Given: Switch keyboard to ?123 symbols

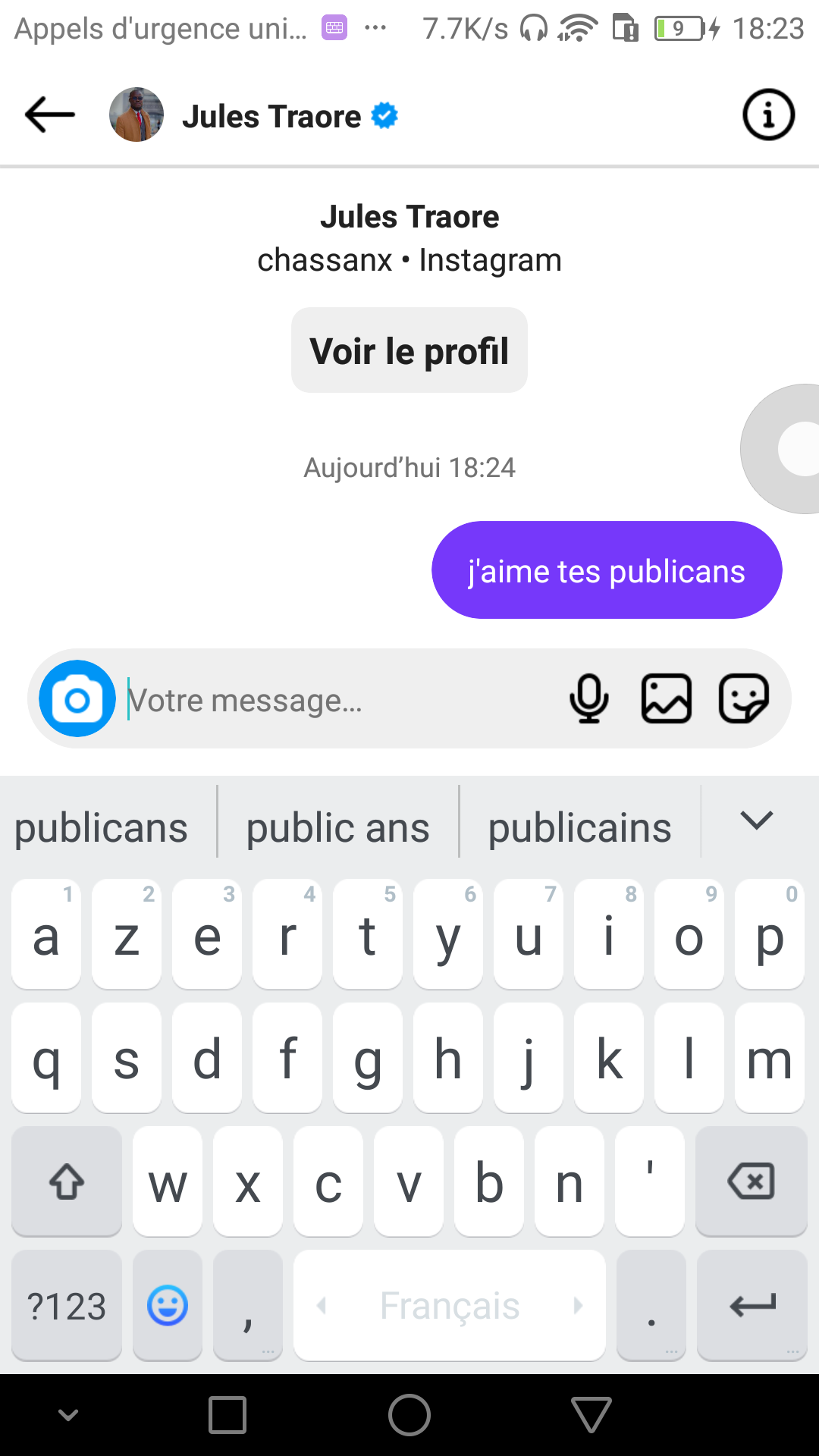Looking at the screenshot, I should [67, 1306].
